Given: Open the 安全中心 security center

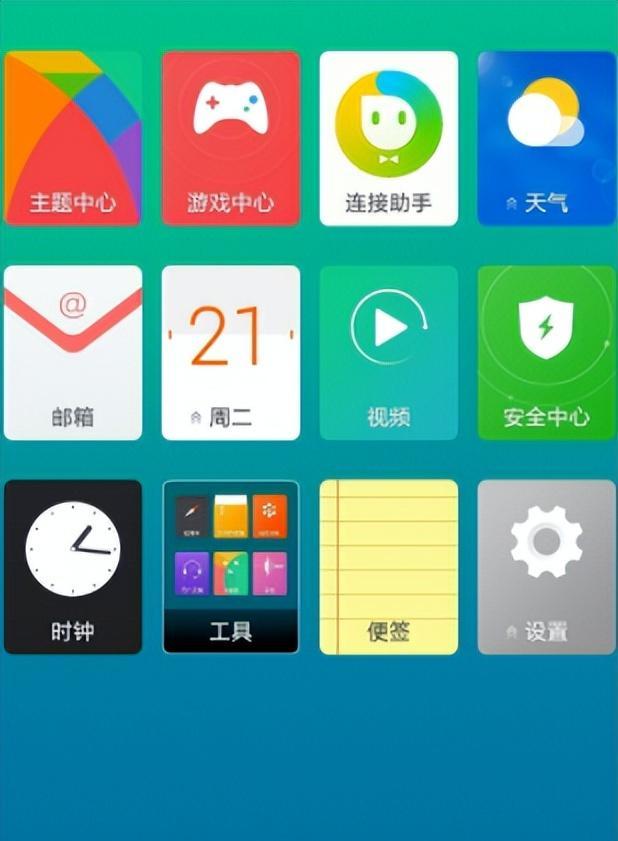Looking at the screenshot, I should pos(546,352).
